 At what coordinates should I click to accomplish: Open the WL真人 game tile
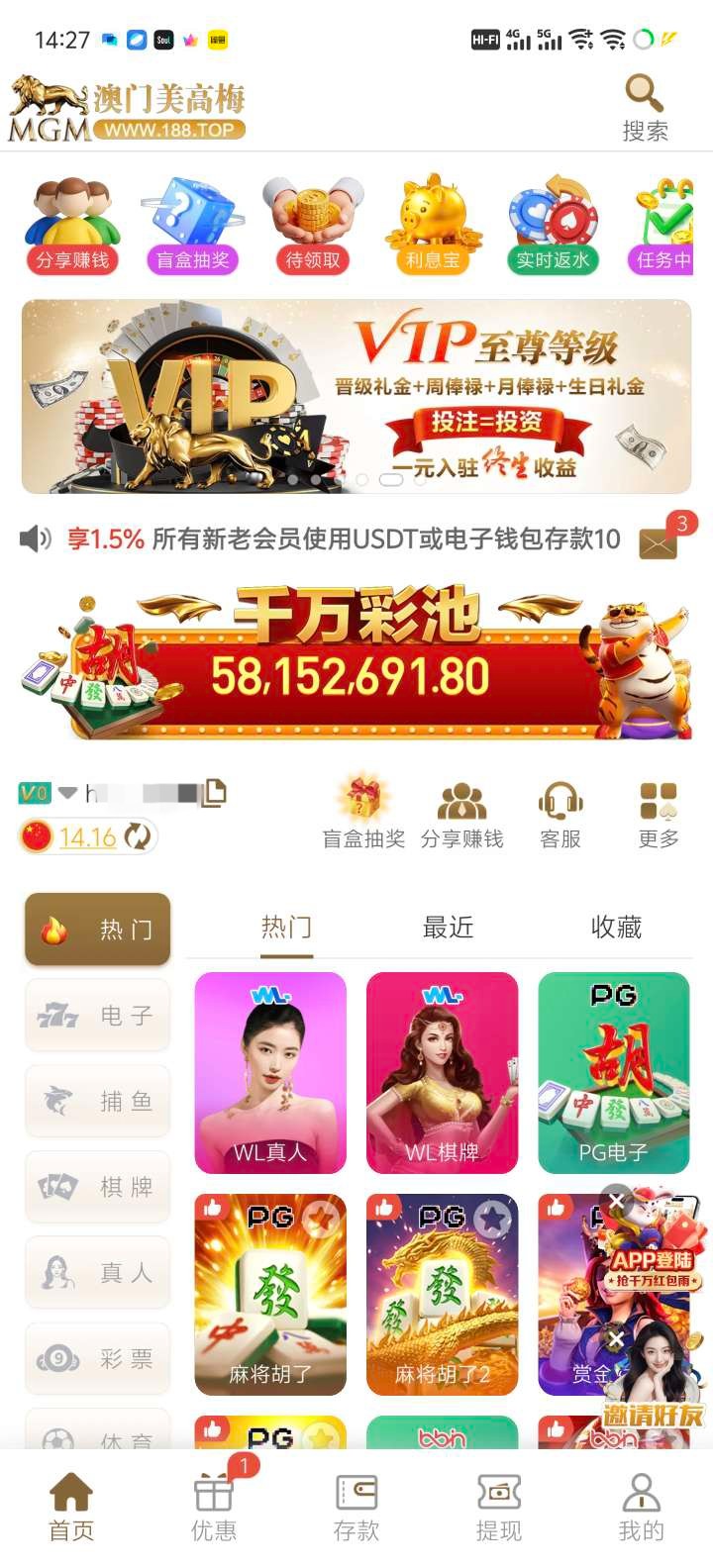270,1072
